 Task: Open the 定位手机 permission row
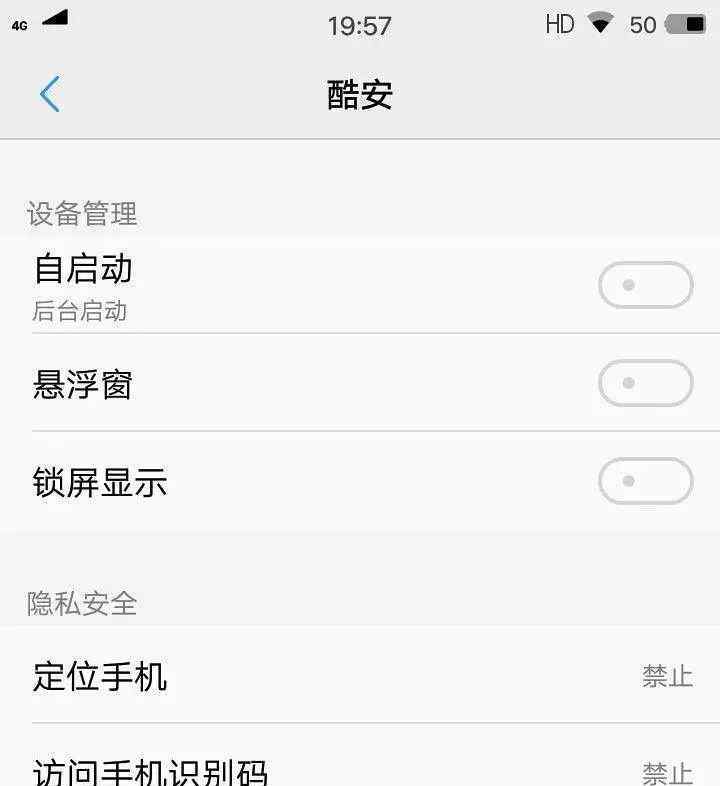pyautogui.click(x=360, y=677)
